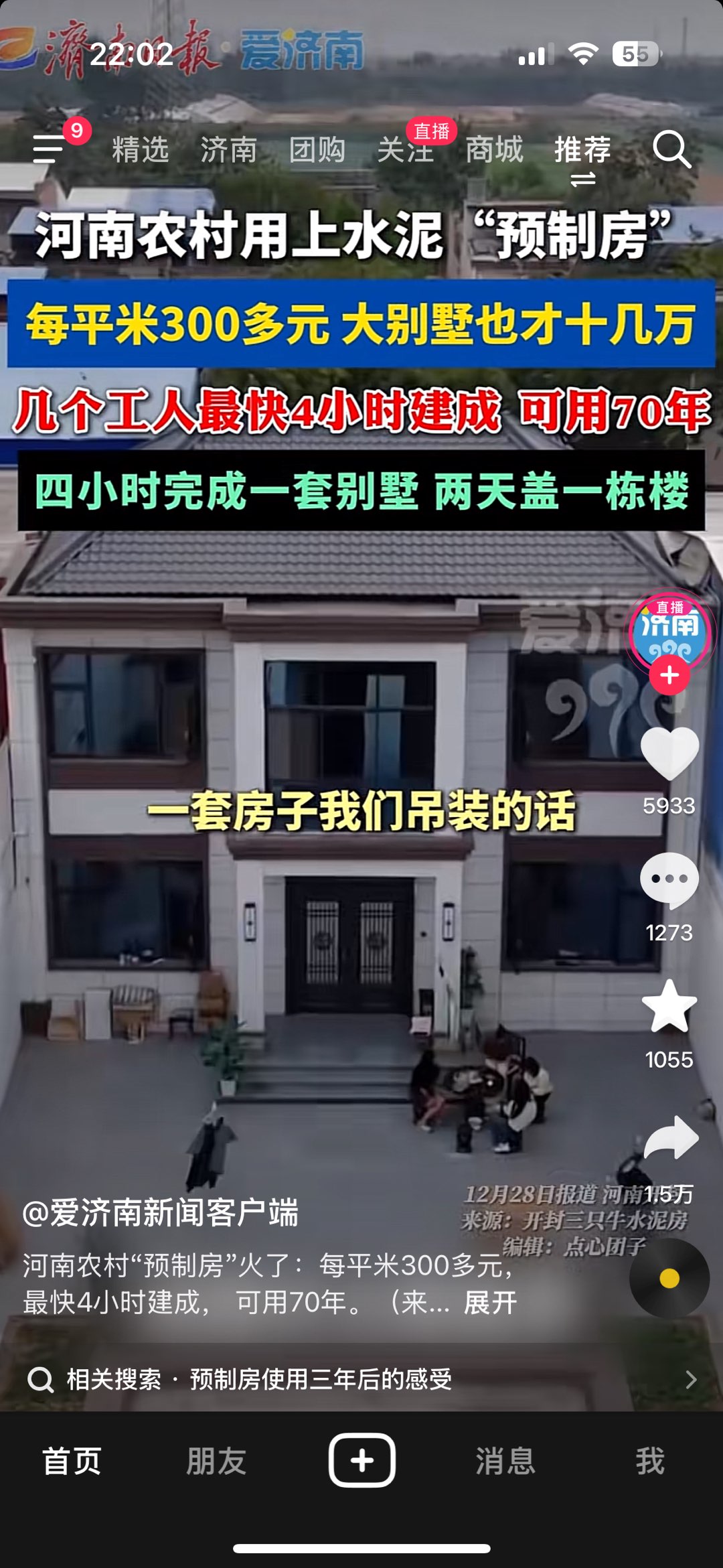The width and height of the screenshot is (723, 1568).
Task: Add video to favorites with star
Action: tap(669, 1007)
